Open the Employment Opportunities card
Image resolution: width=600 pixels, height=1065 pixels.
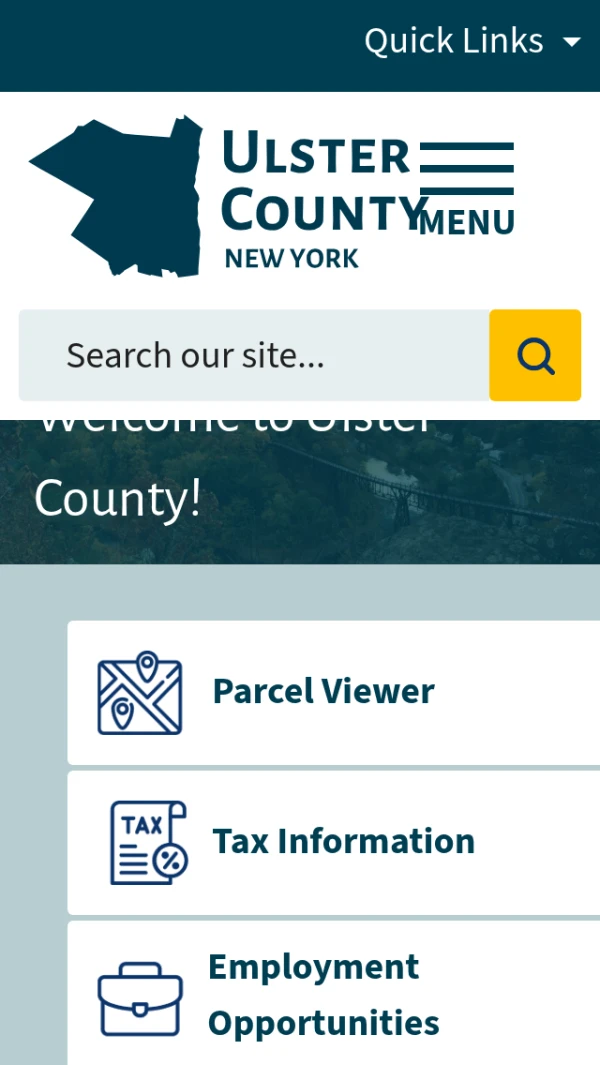pyautogui.click(x=333, y=994)
